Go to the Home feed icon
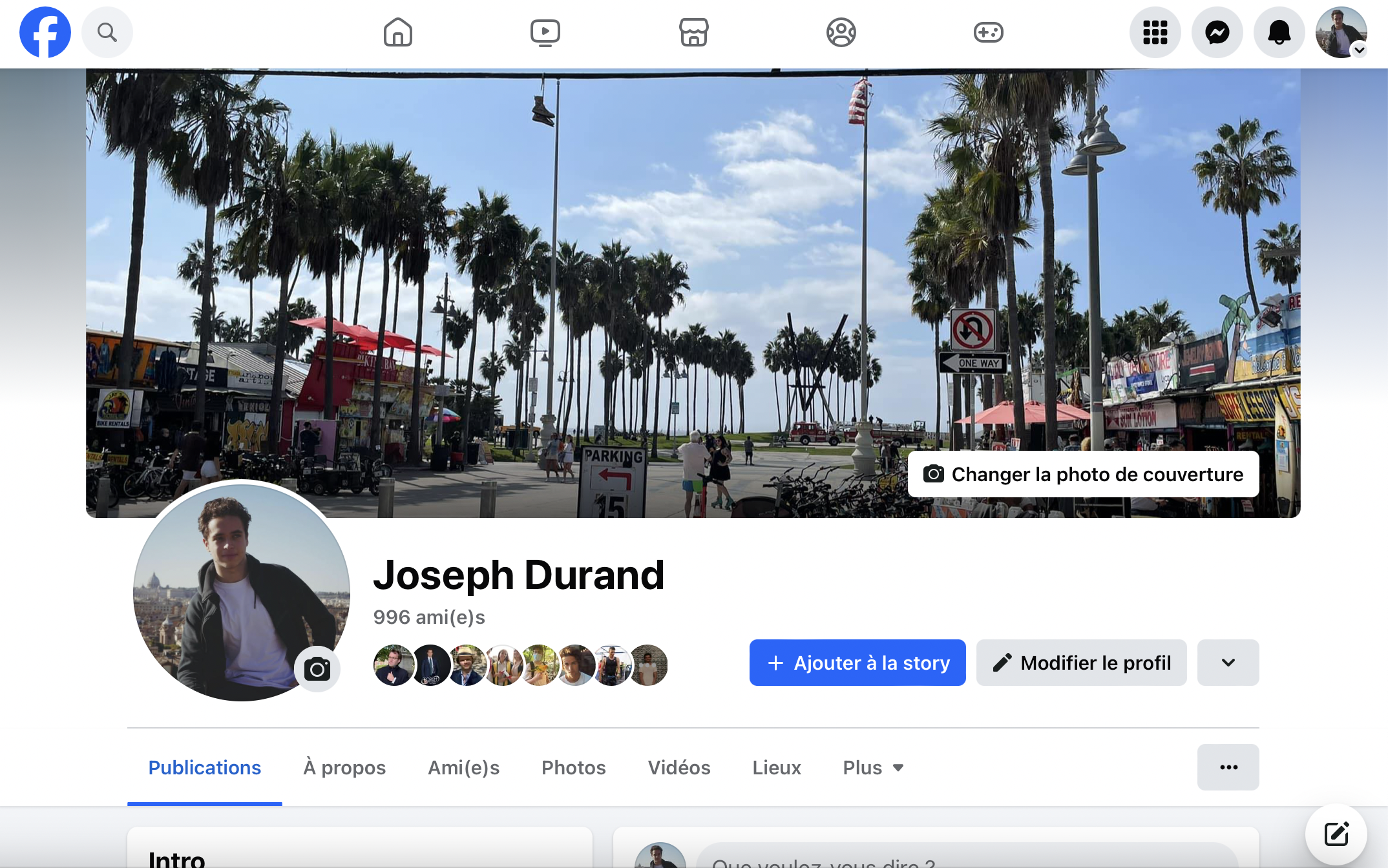 (x=397, y=32)
